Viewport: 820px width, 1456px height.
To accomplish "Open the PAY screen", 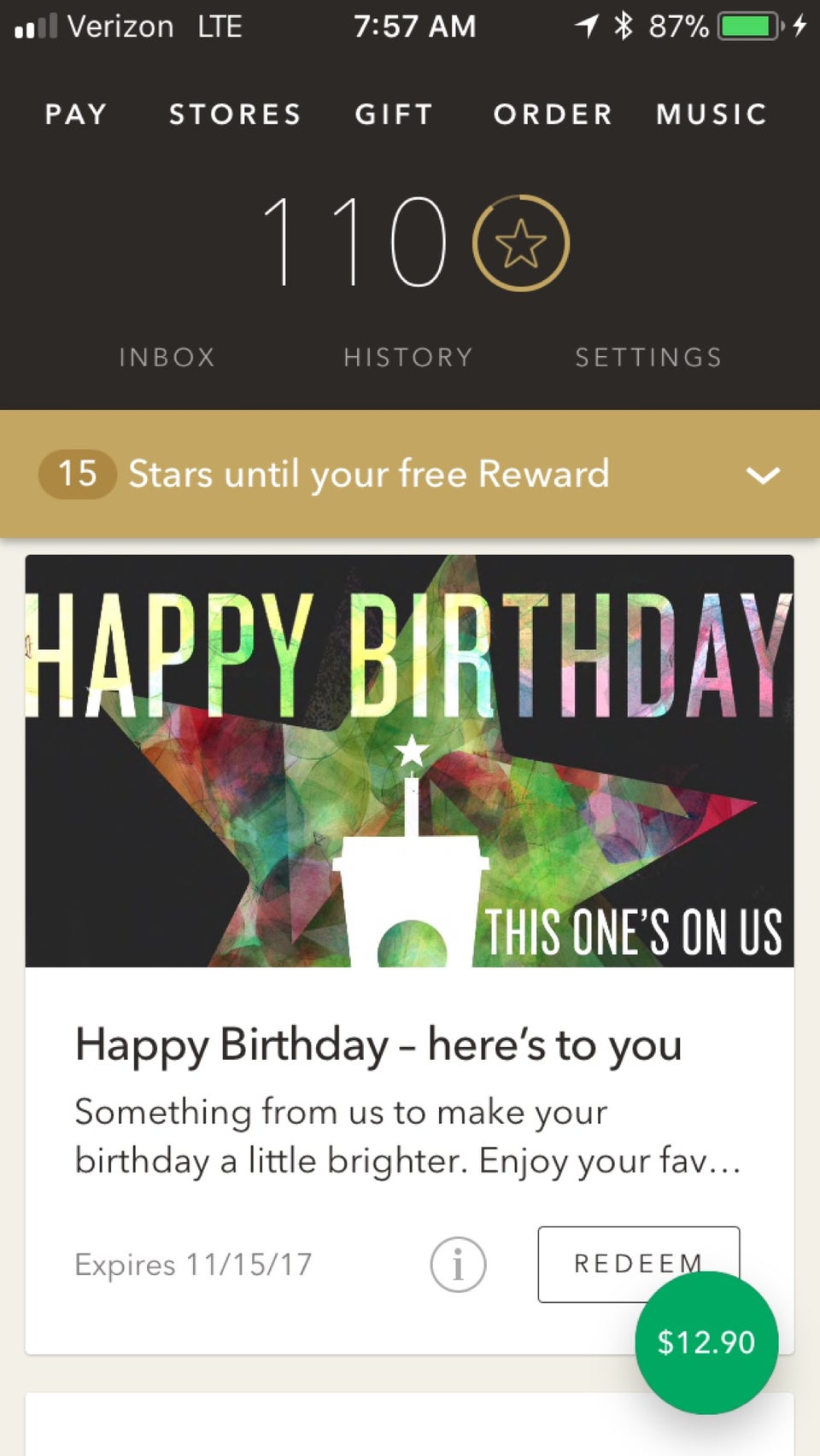I will point(75,114).
